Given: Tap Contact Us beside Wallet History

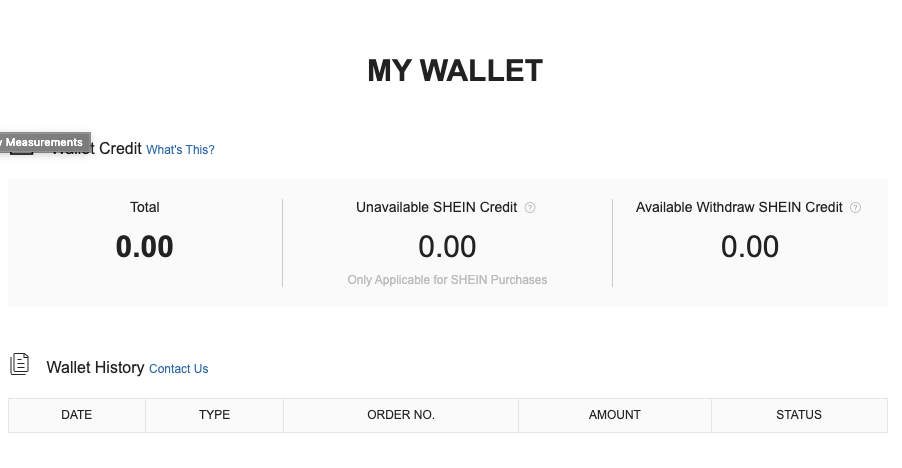Looking at the screenshot, I should click(x=178, y=369).
